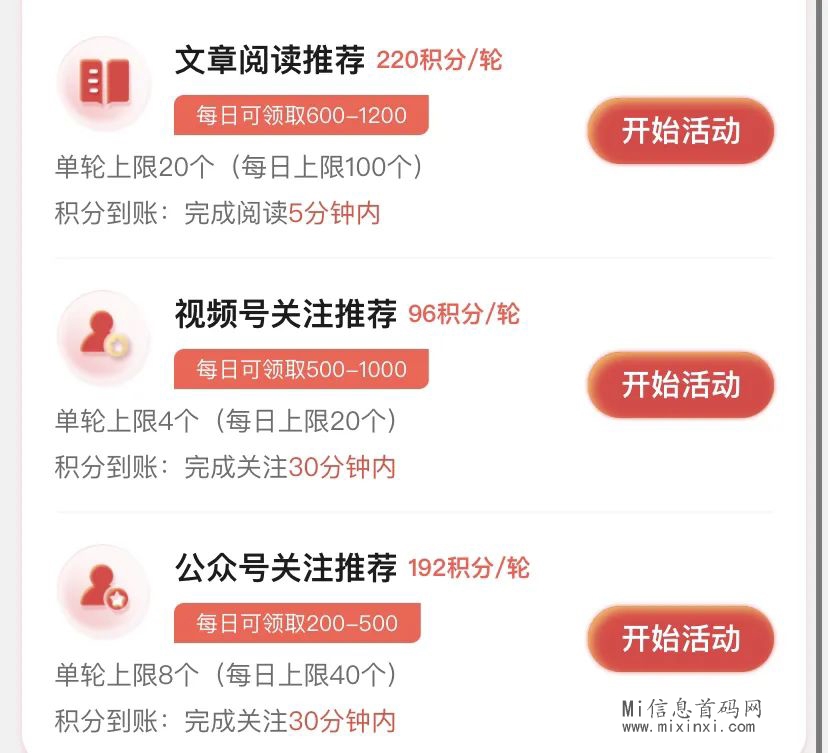828x753 pixels.
Task: Start the 视频号关注推荐 activity
Action: point(680,385)
